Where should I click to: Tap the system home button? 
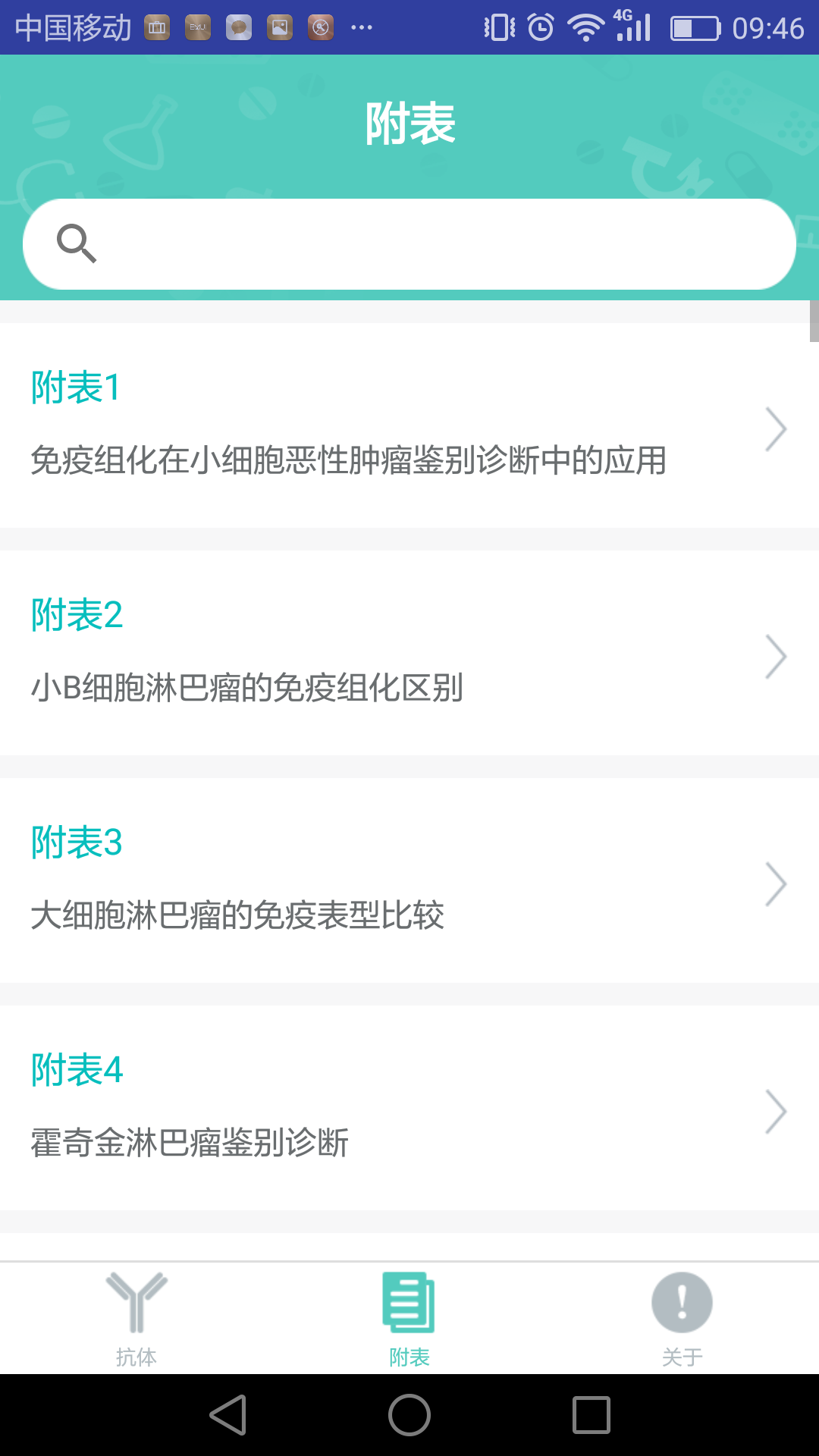click(x=409, y=1415)
